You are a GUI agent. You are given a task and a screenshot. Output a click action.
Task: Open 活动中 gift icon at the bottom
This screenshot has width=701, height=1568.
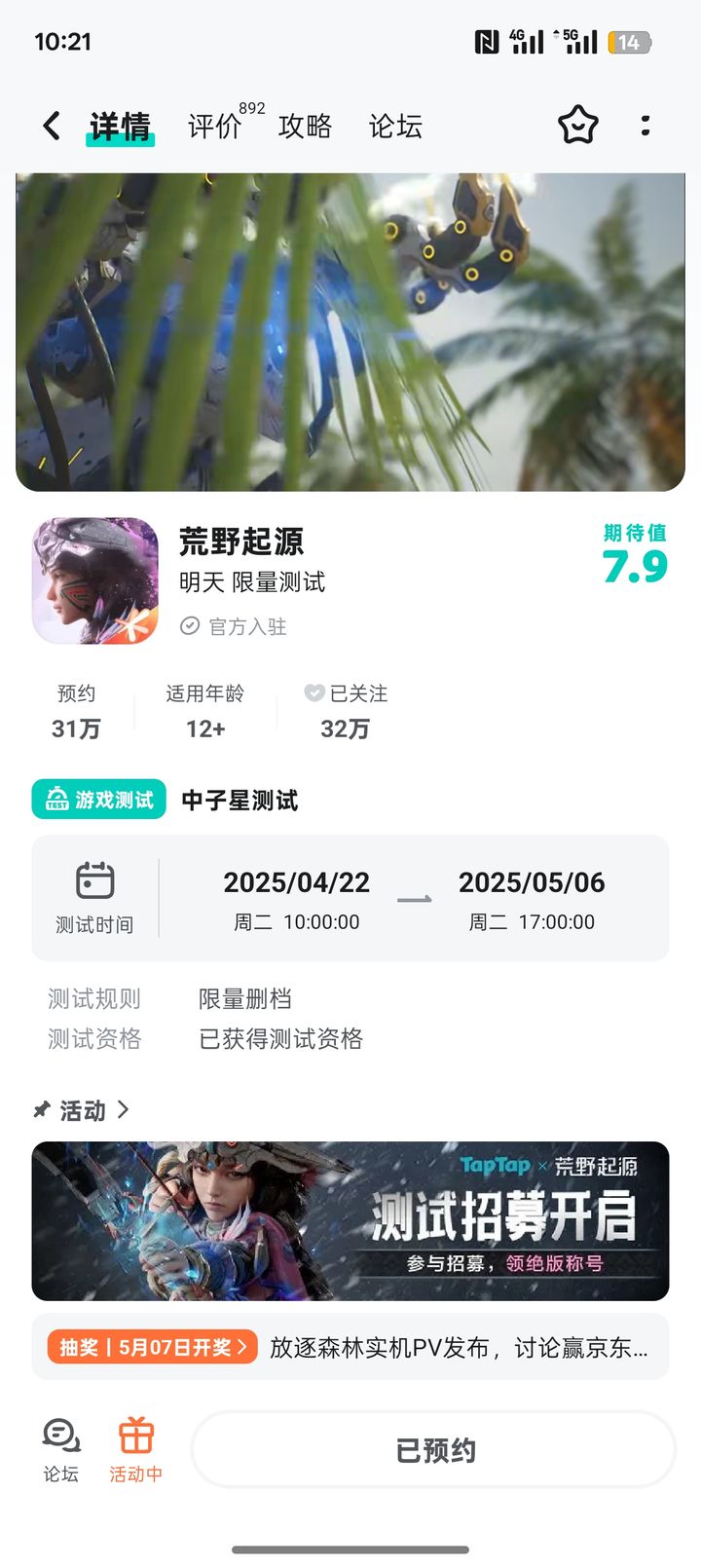(x=136, y=1449)
